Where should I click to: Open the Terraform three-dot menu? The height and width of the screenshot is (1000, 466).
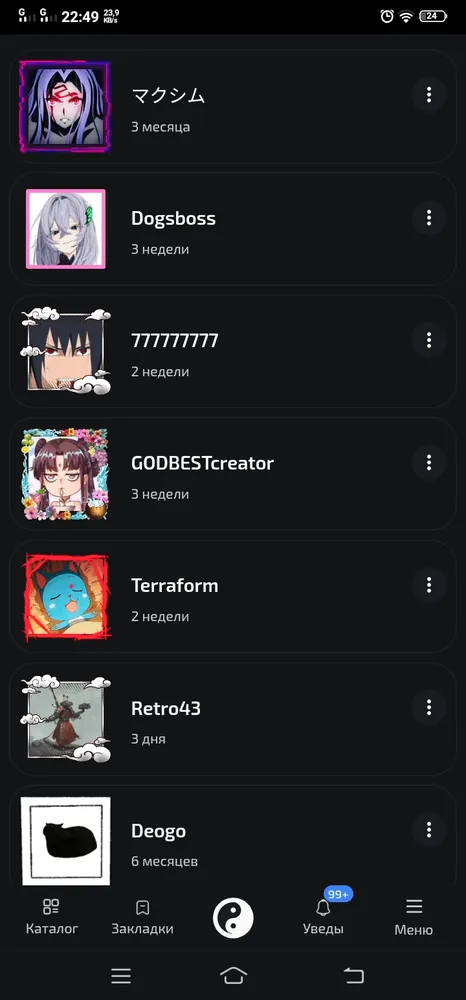point(428,585)
